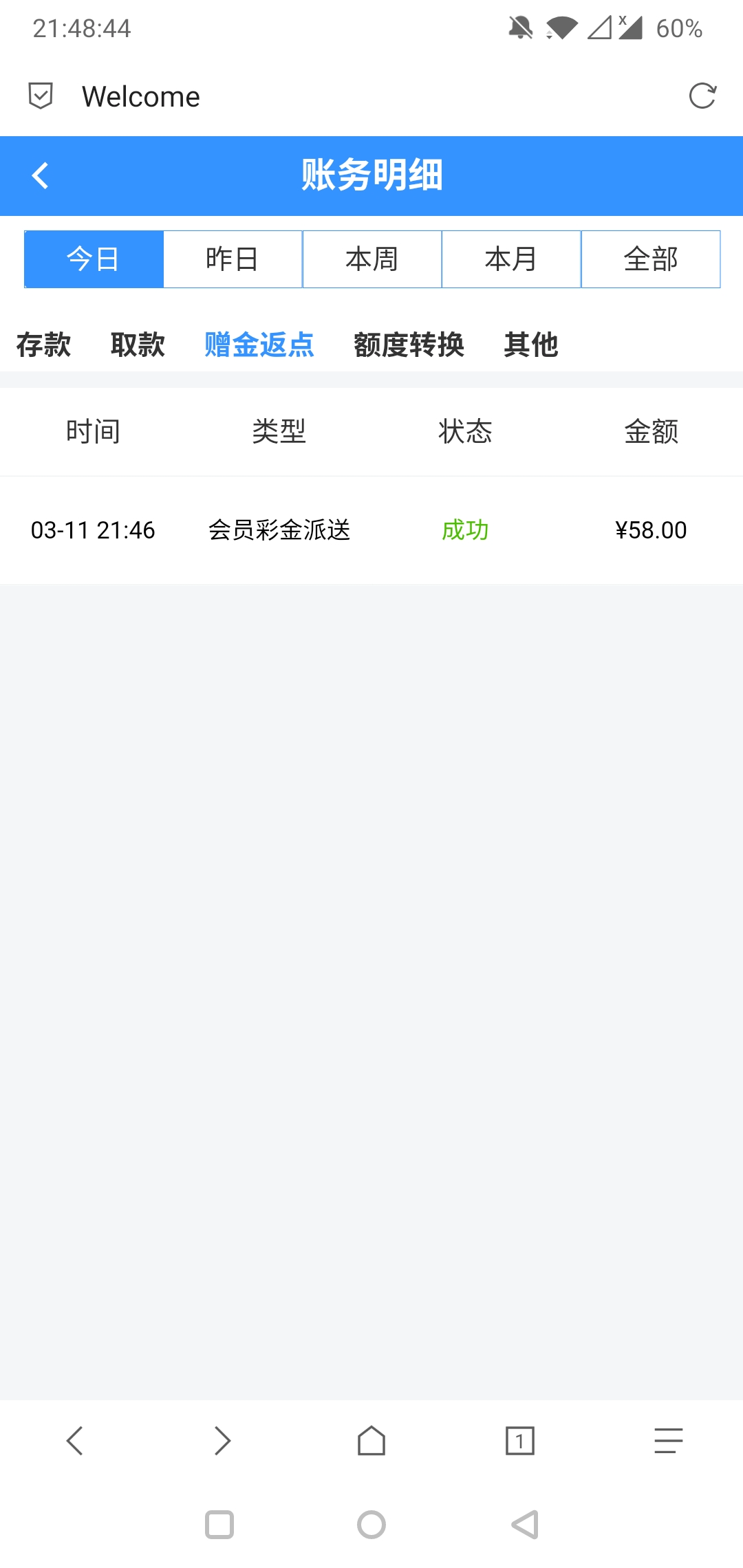Go forward in the browser toolbar
This screenshot has height=1568, width=743.
pyautogui.click(x=222, y=1441)
